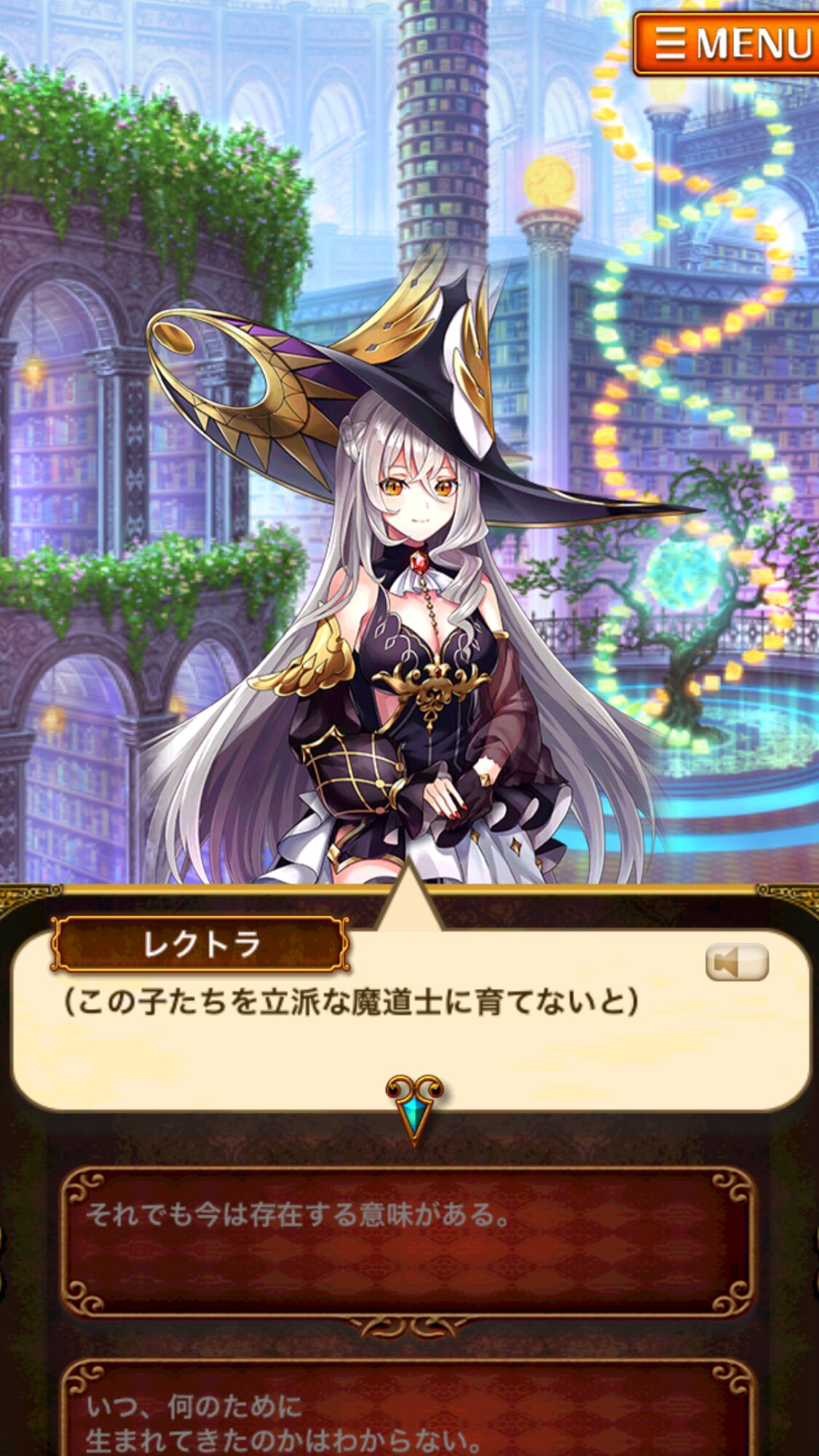Image resolution: width=819 pixels, height=1456 pixels.
Task: Replay the voice with the speaker icon
Action: click(737, 962)
